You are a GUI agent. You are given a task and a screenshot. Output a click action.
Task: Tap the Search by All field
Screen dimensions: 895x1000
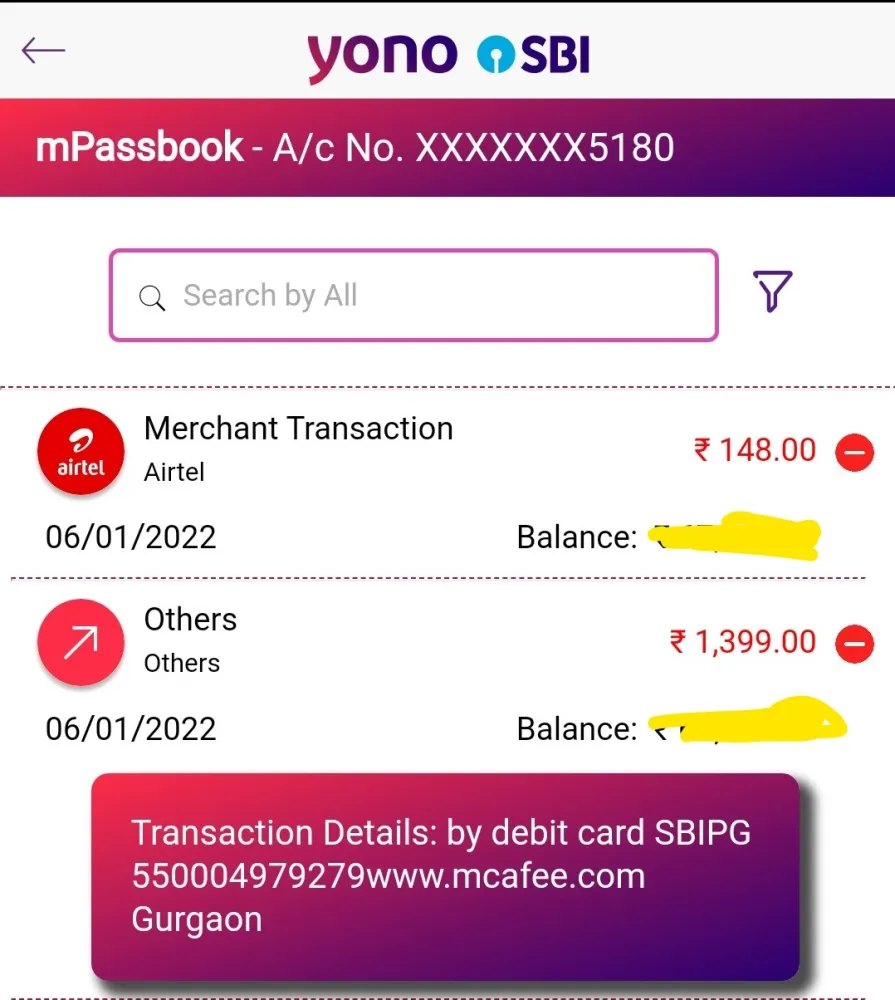click(x=413, y=296)
